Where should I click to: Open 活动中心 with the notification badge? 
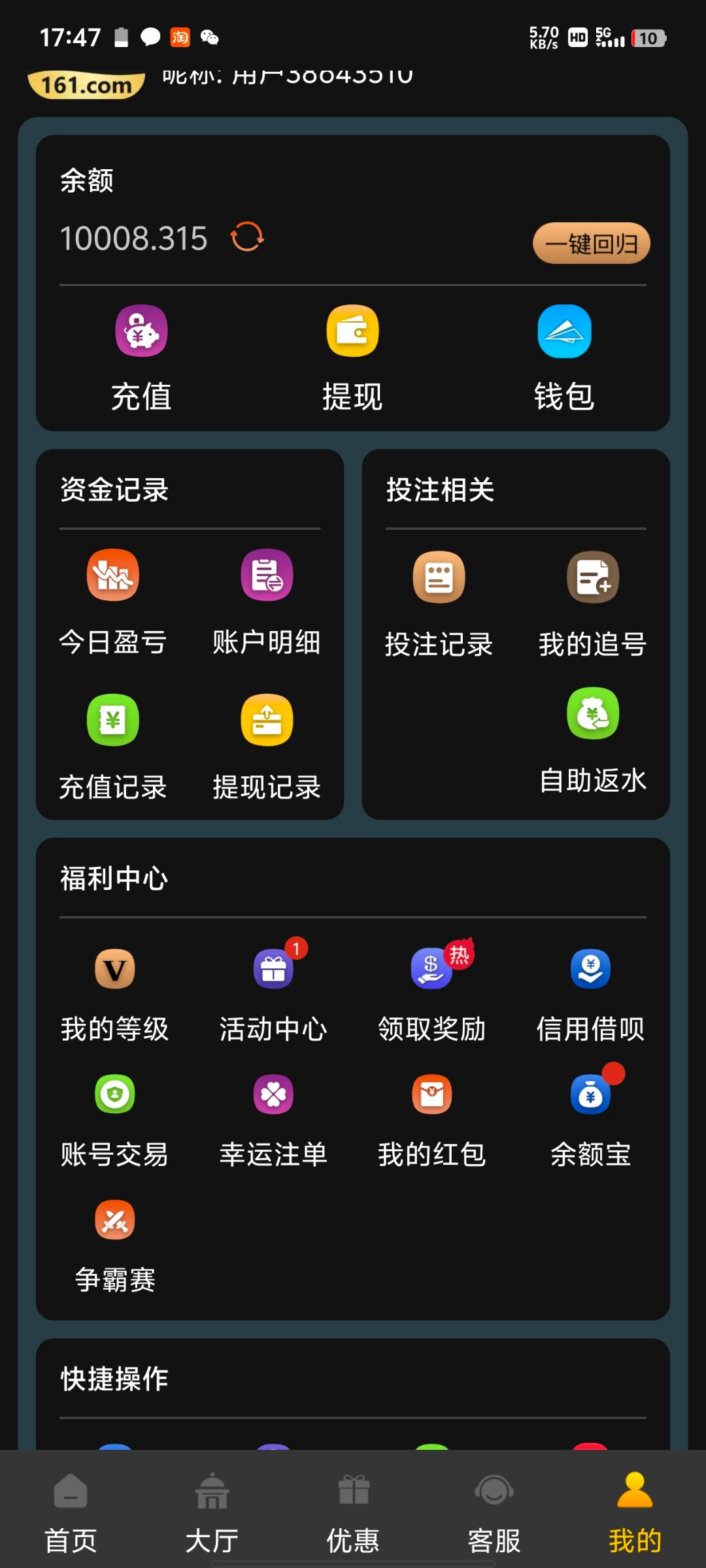273,993
